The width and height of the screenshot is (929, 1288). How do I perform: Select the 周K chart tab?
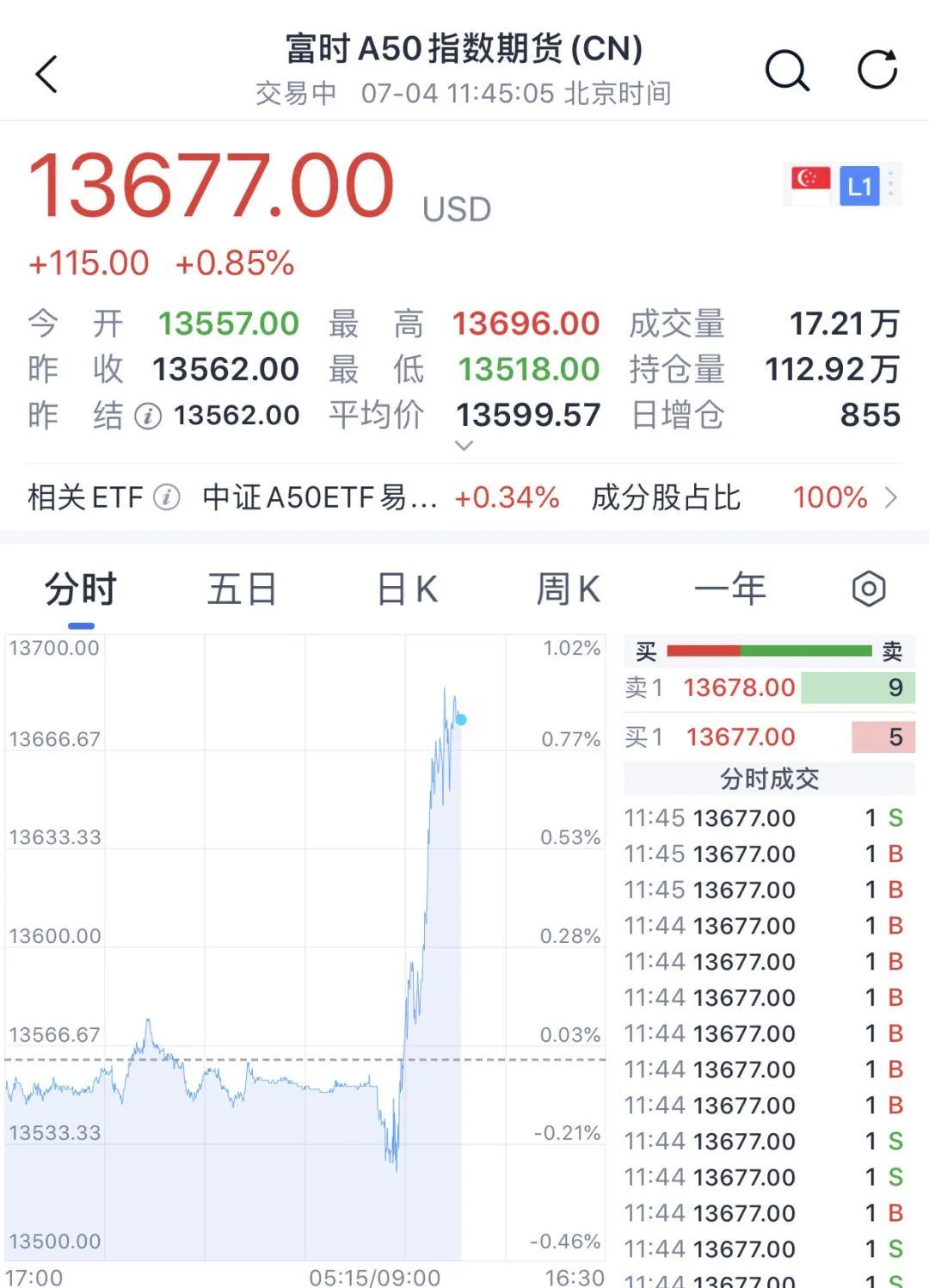coord(568,590)
